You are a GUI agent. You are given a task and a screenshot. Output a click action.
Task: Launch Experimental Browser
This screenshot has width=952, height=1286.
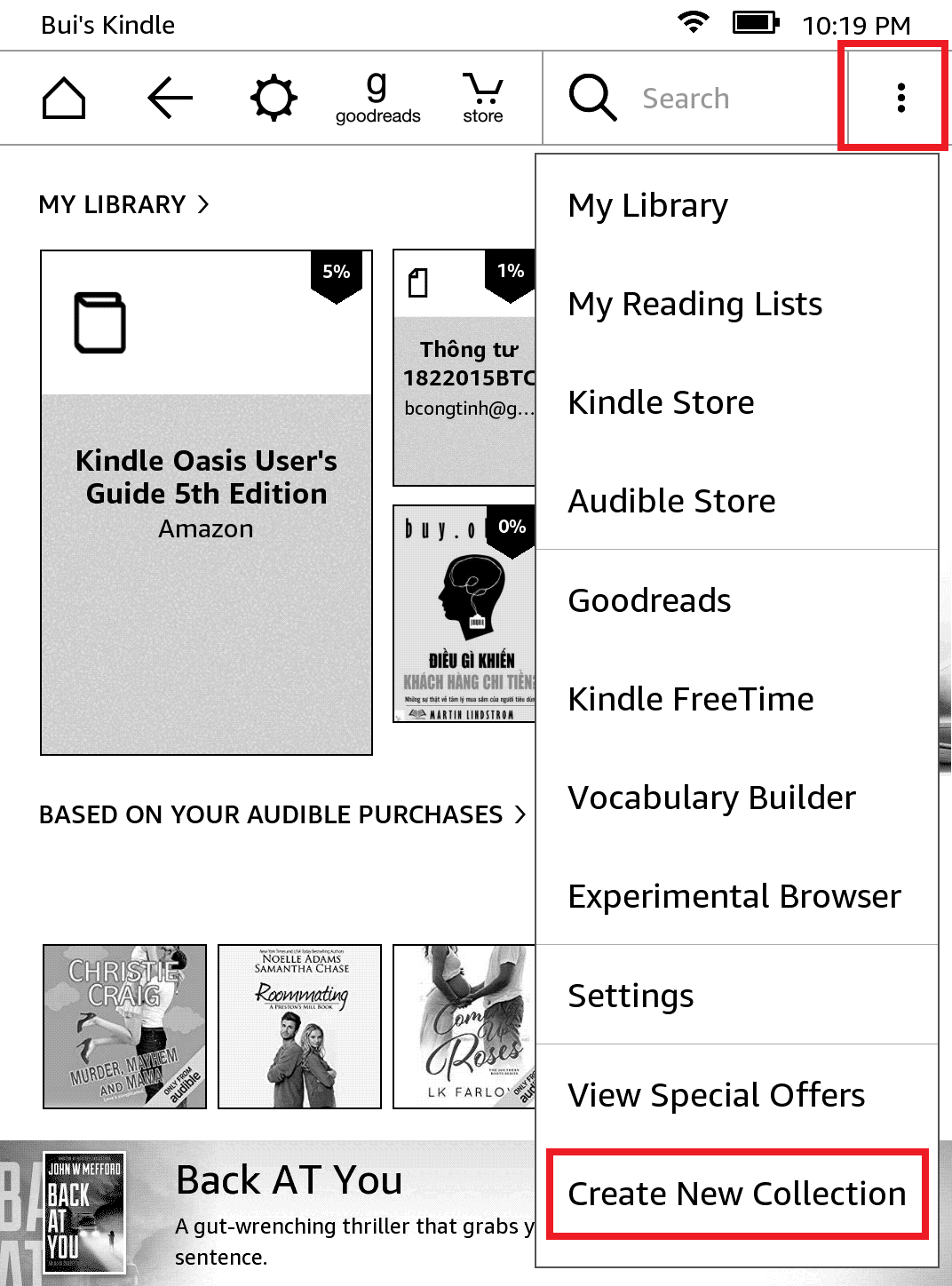734,896
